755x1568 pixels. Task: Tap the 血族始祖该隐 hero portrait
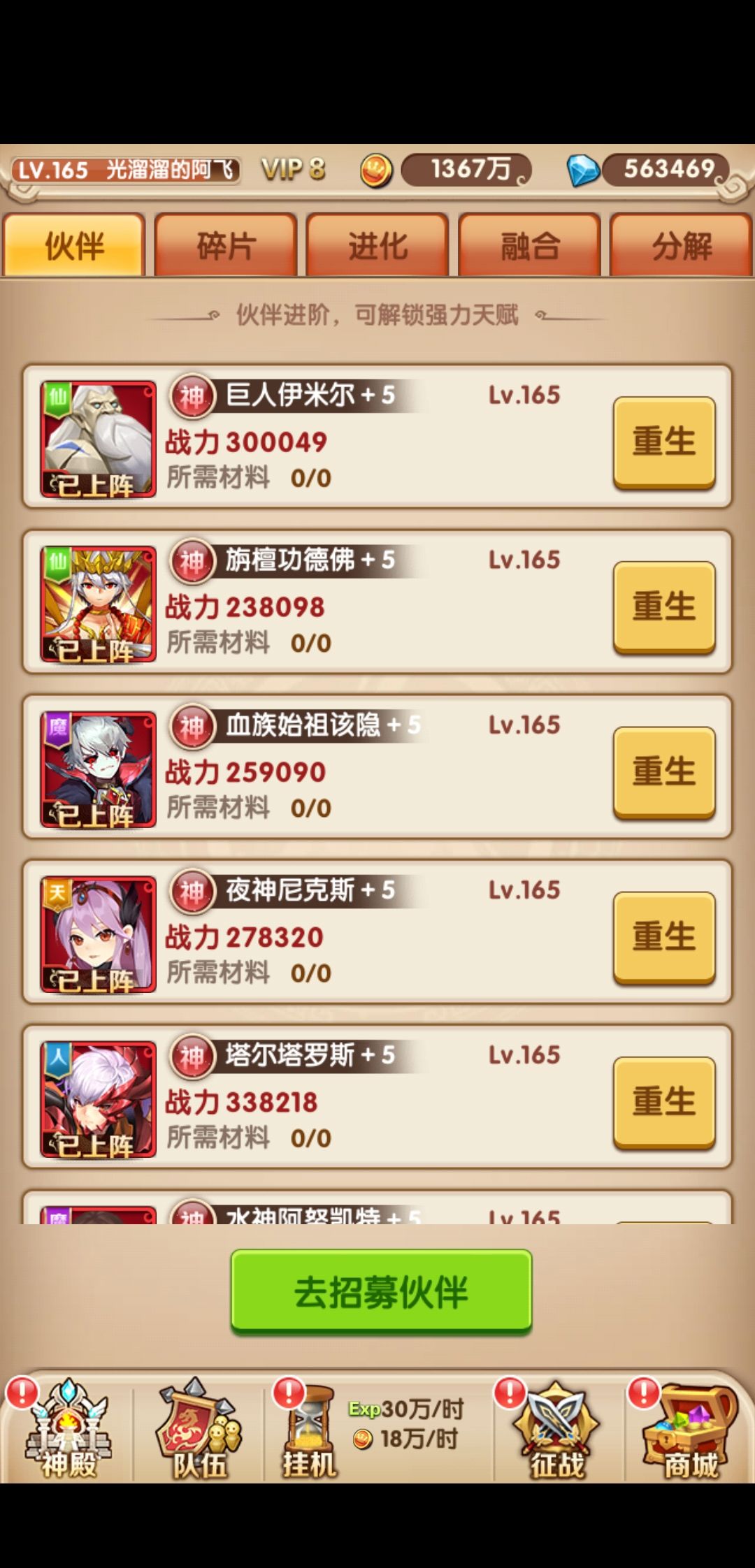point(98,769)
